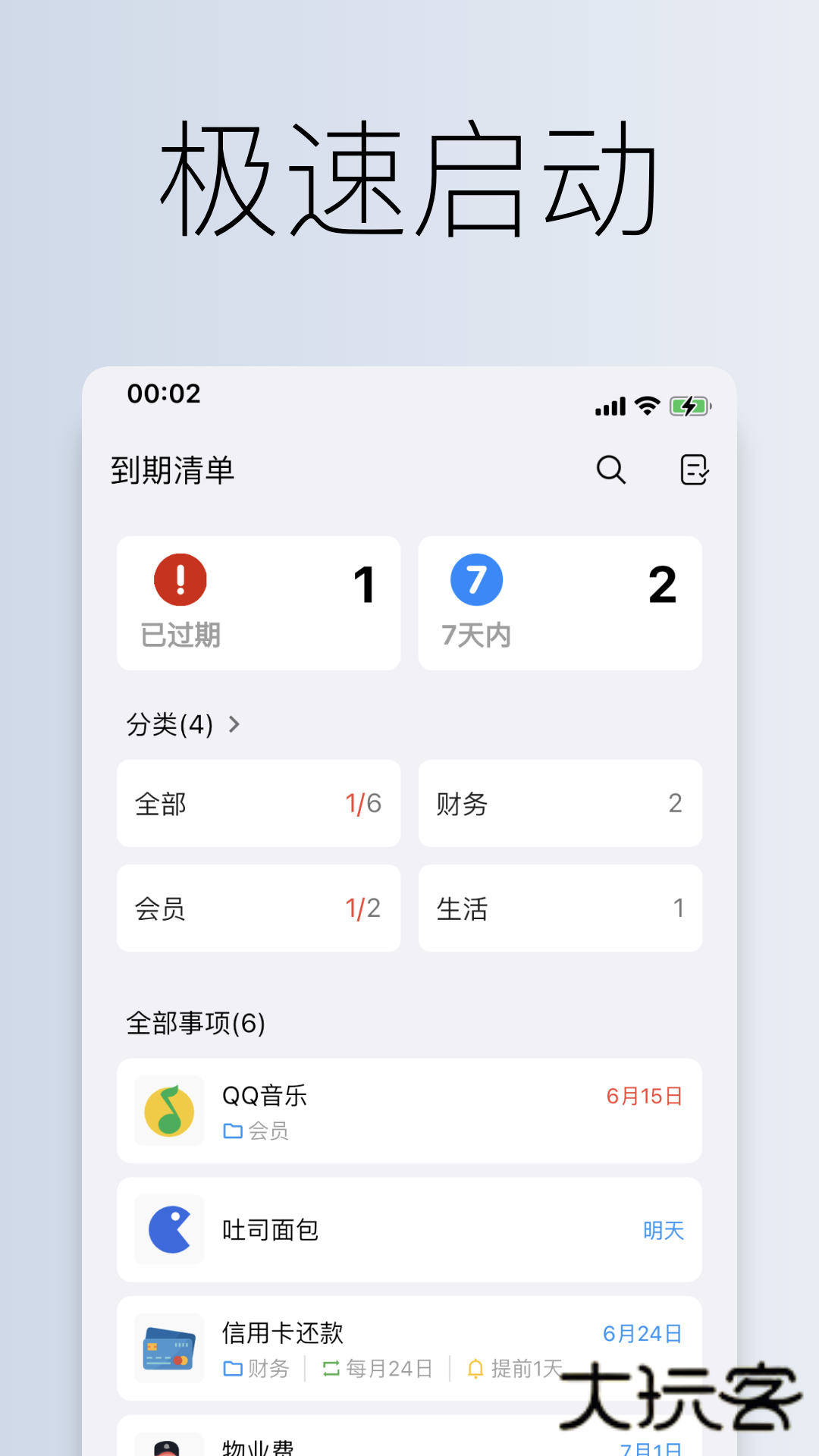This screenshot has height=1456, width=819.
Task: Tap the folder icon beside 会员 tag
Action: tap(234, 1131)
